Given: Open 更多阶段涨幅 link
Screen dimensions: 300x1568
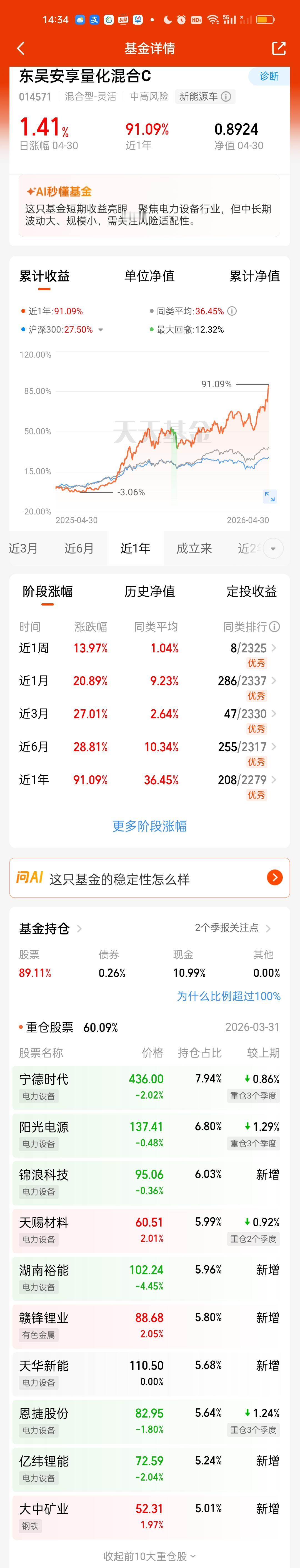Looking at the screenshot, I should point(150,826).
